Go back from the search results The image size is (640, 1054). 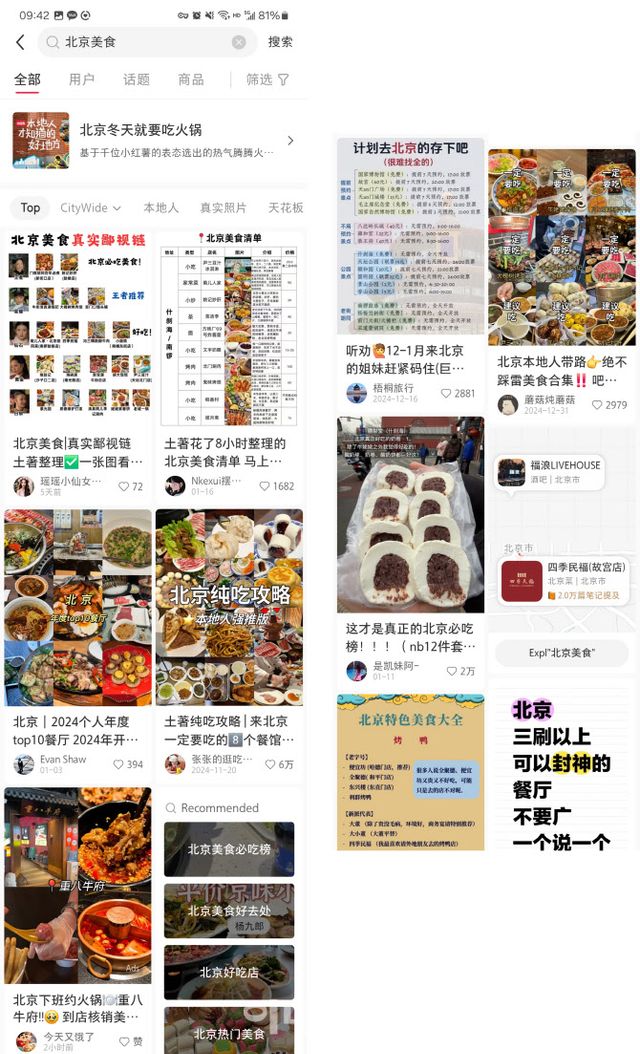pyautogui.click(x=20, y=42)
